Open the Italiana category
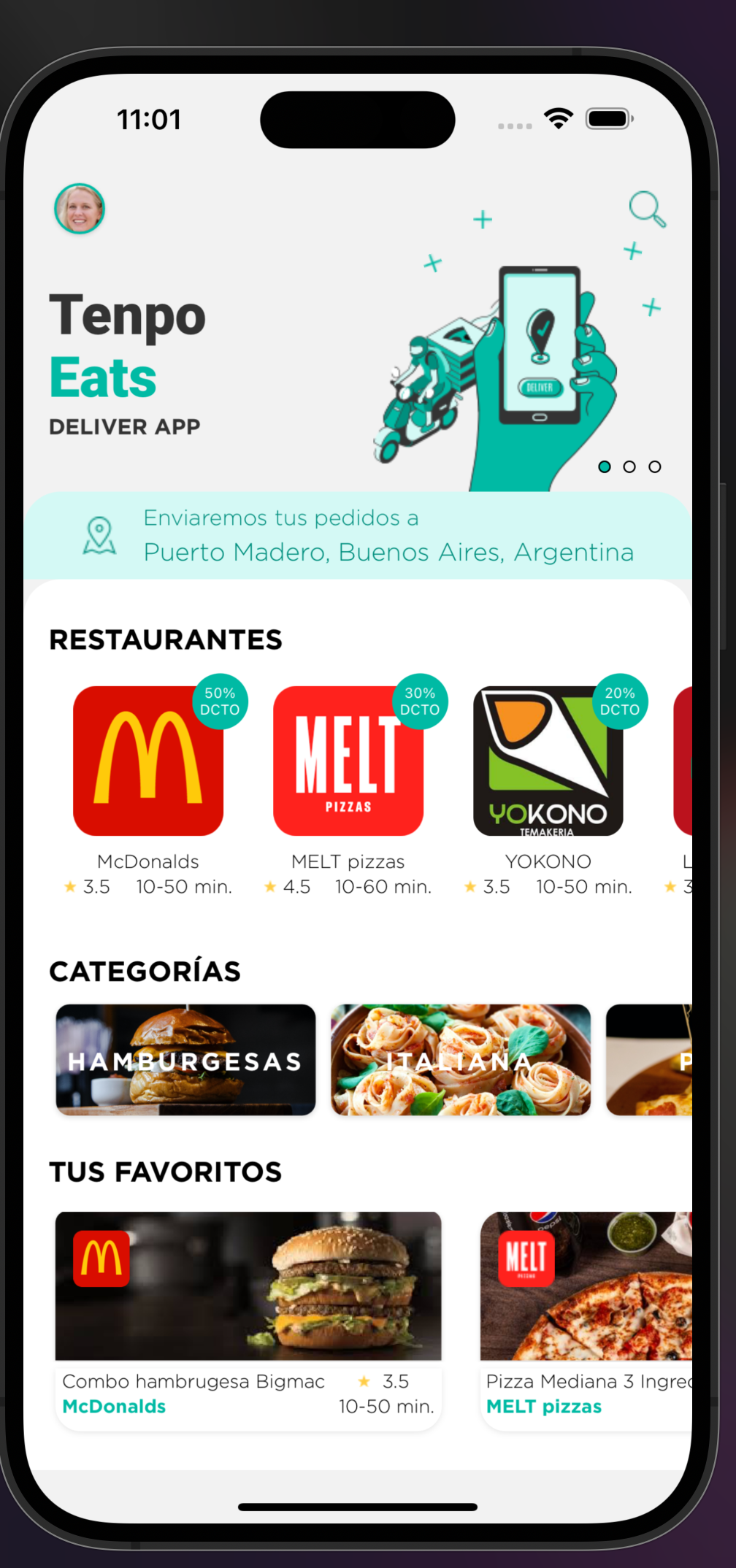Screen dimensions: 736x1568 pyautogui.click(x=460, y=1060)
